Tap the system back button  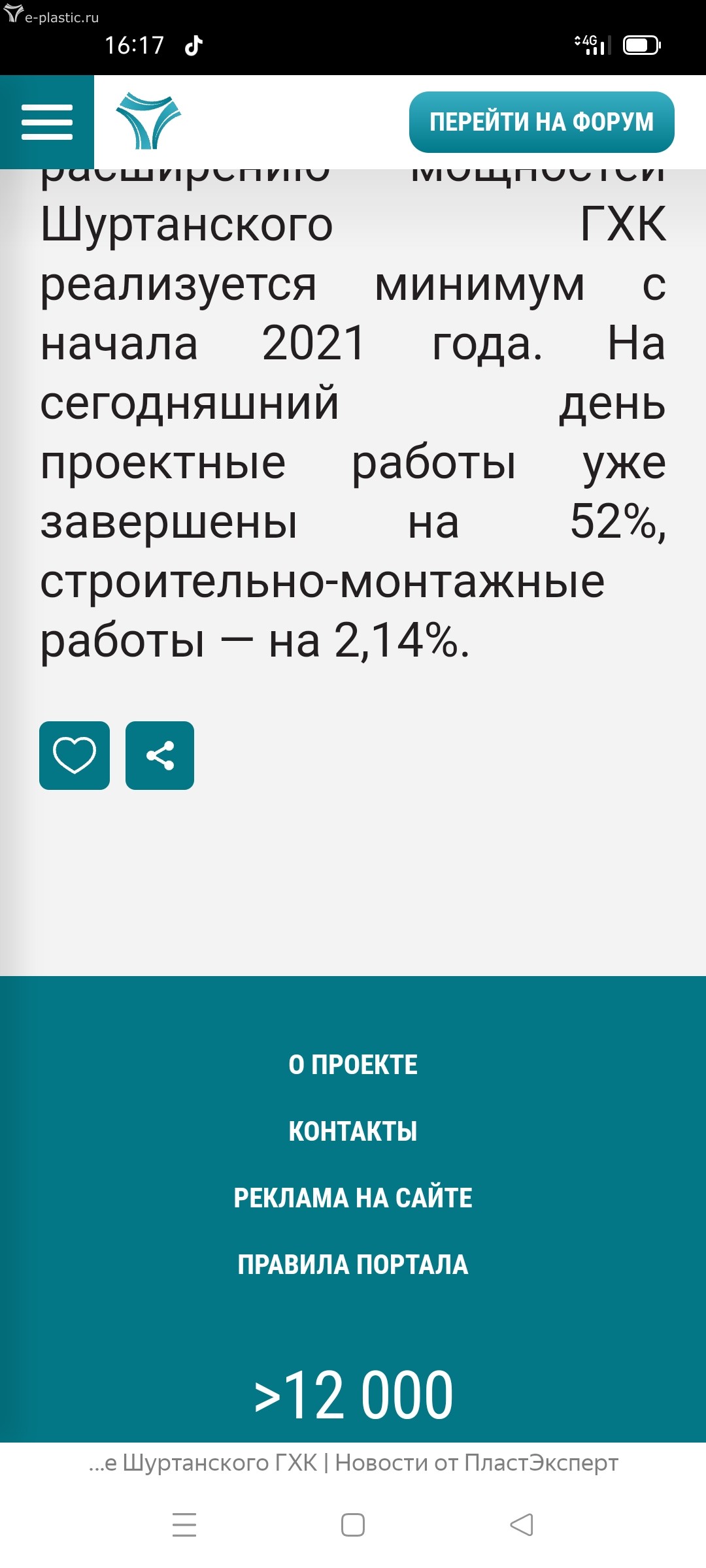521,1525
